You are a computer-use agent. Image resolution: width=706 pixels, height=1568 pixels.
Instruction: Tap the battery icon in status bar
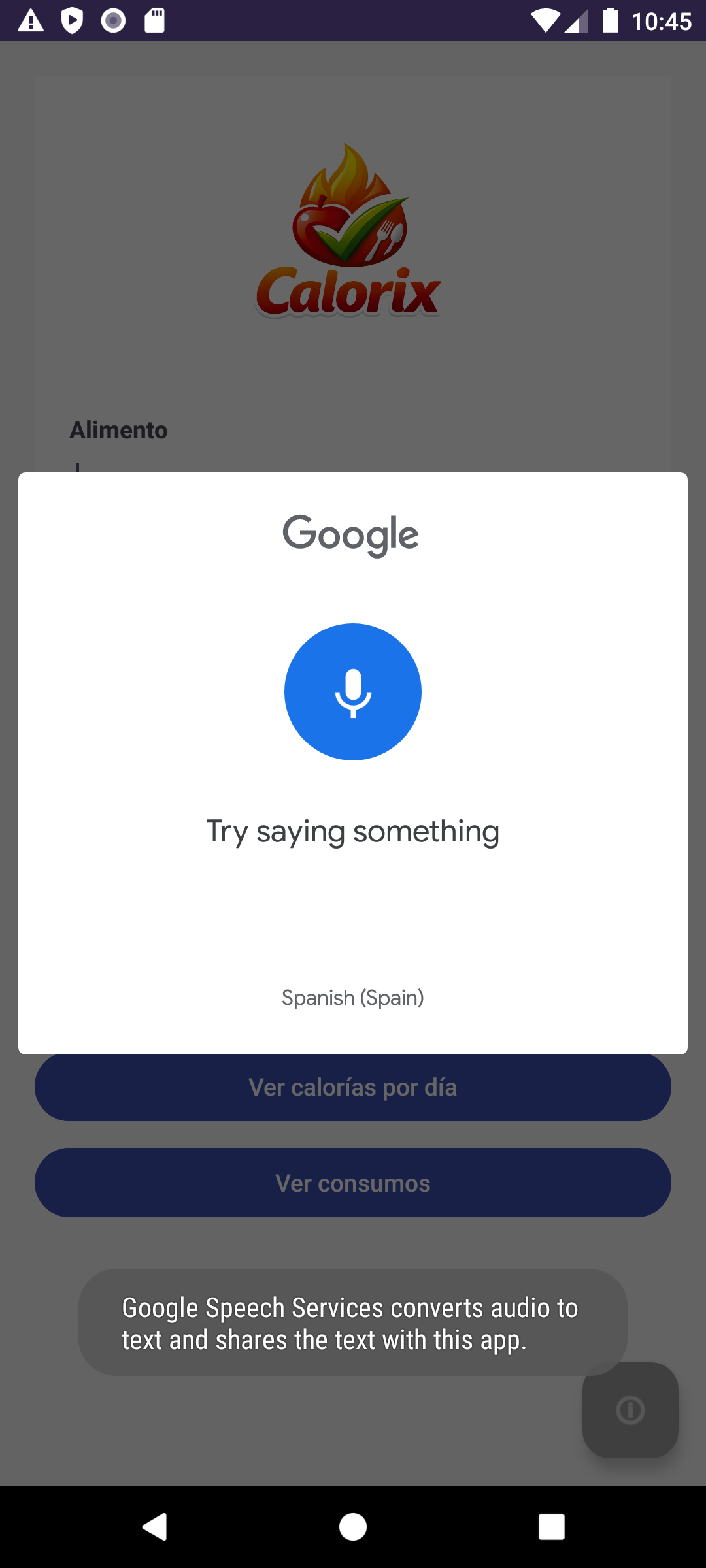click(611, 20)
